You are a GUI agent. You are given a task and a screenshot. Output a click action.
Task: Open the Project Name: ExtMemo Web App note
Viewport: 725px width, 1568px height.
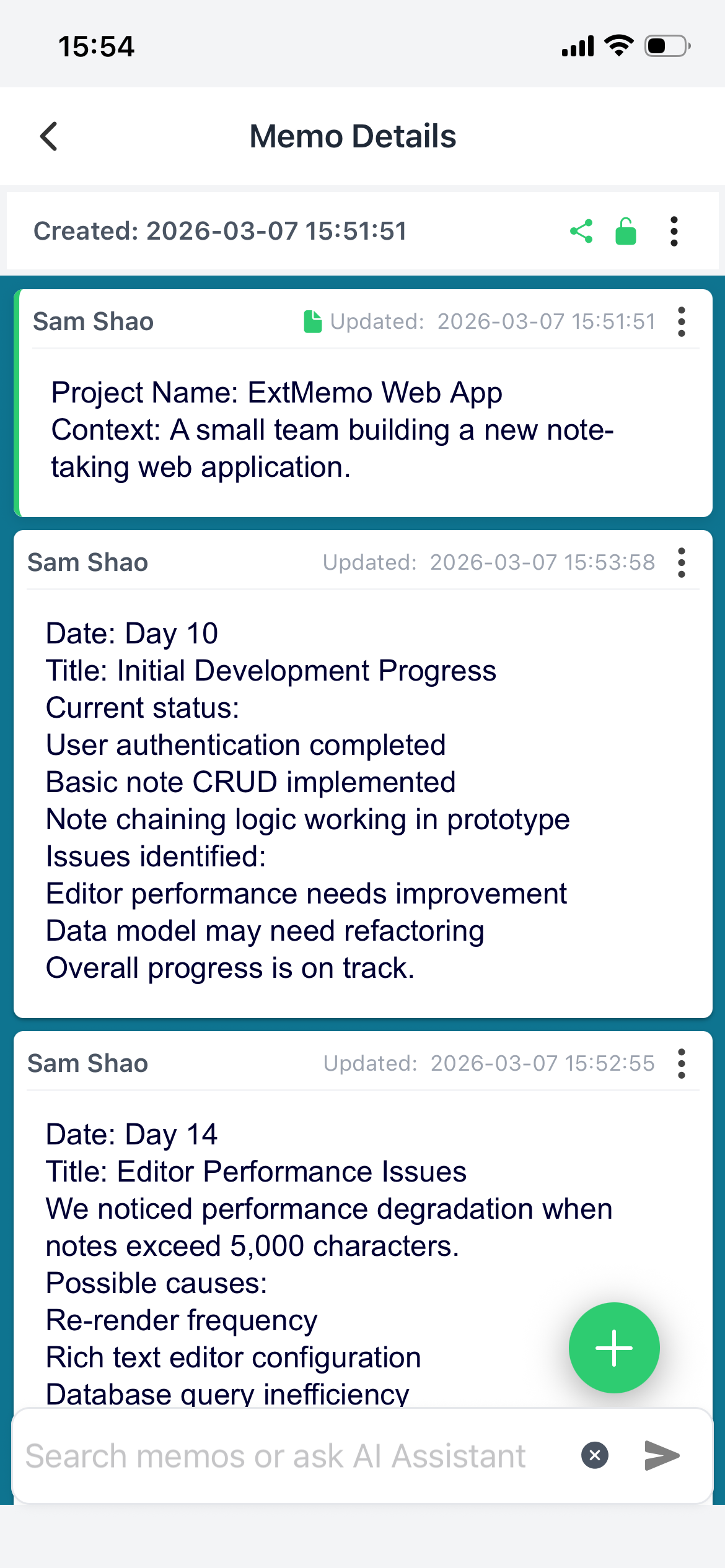pyautogui.click(x=335, y=430)
